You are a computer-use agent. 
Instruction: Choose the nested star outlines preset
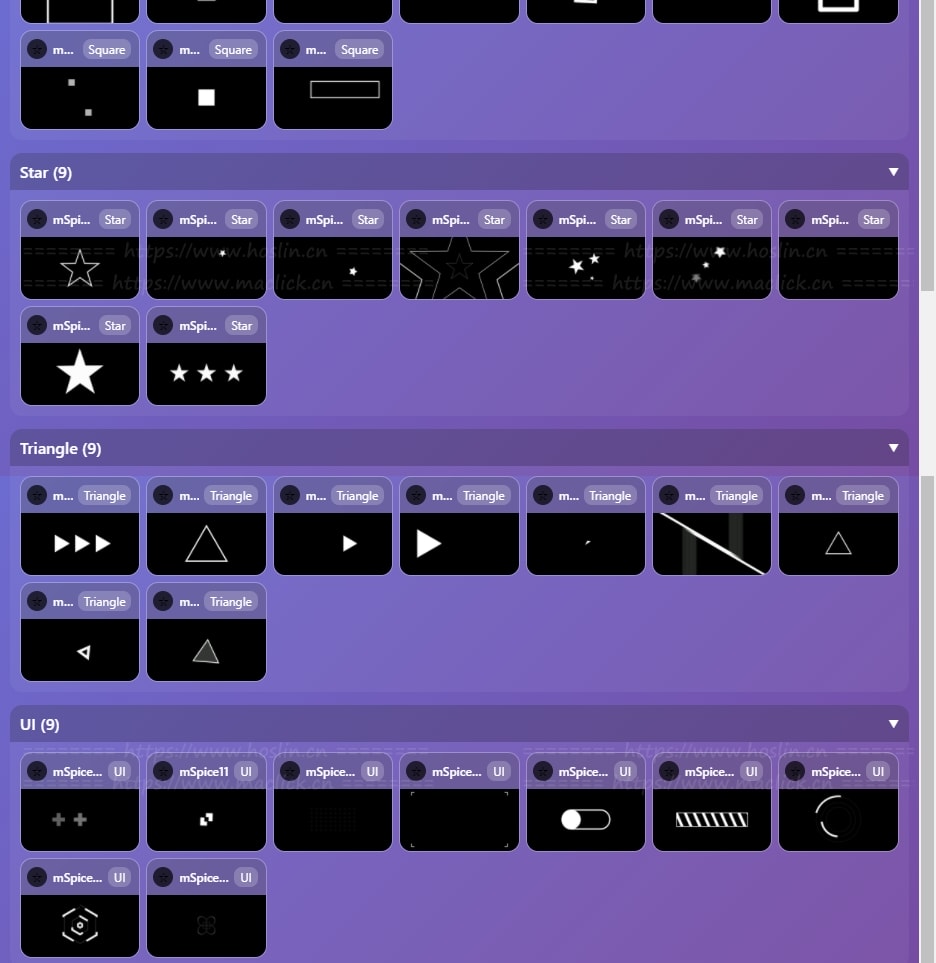tap(459, 268)
